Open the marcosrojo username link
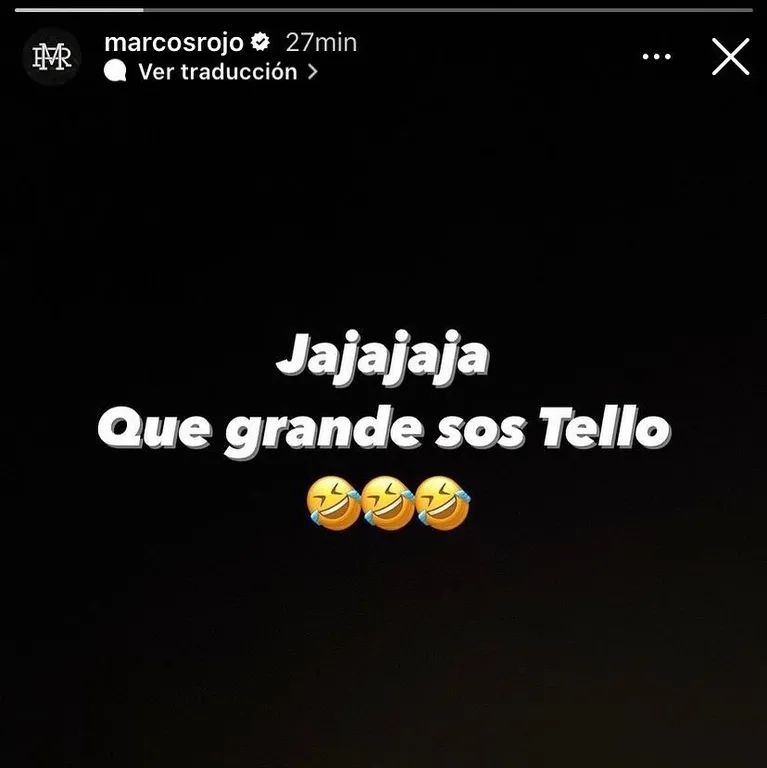 click(x=175, y=42)
